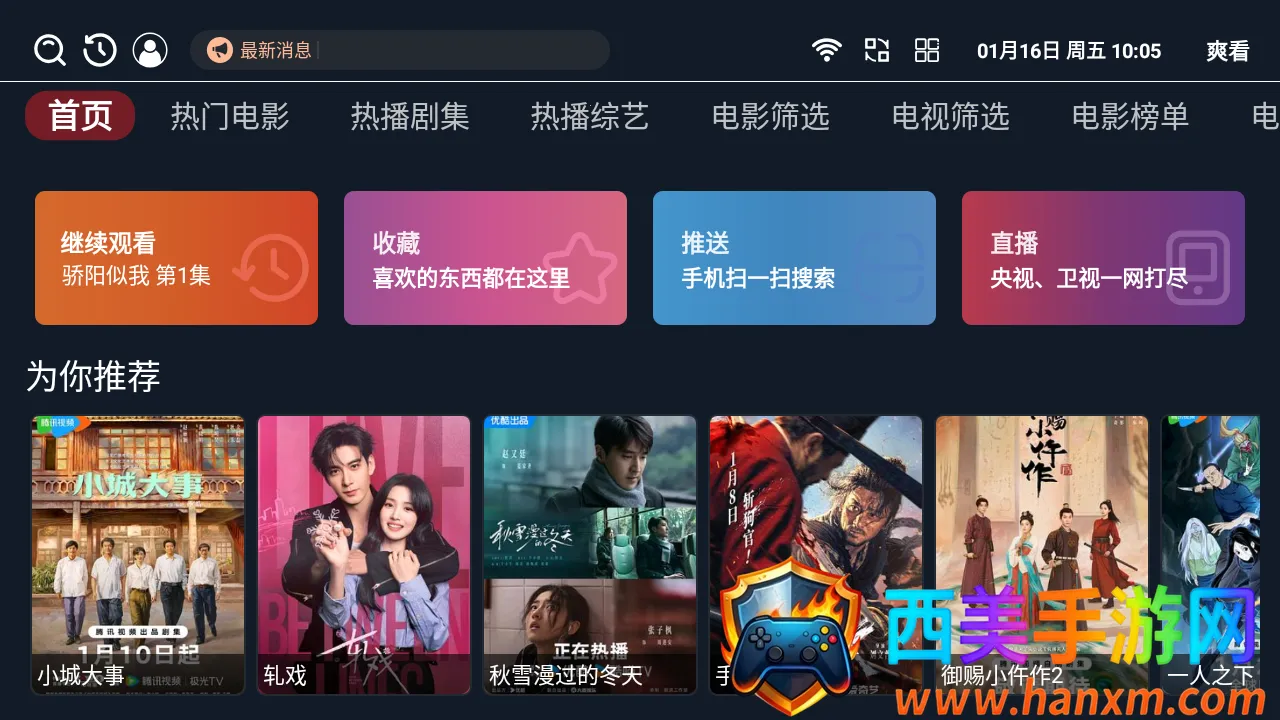This screenshot has height=720, width=1280.
Task: Open watch history clock icon
Action: click(x=100, y=50)
